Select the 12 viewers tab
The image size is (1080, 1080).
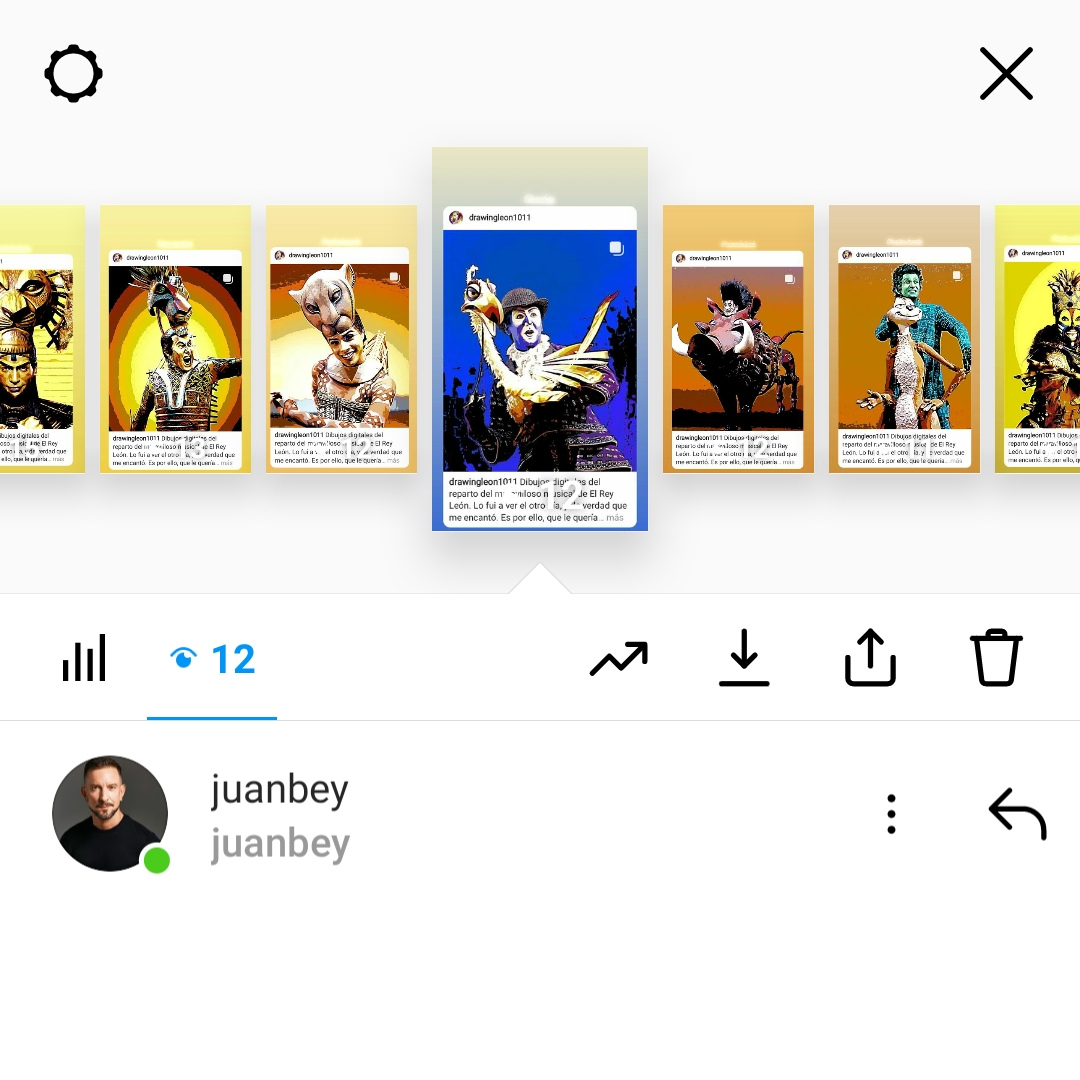pyautogui.click(x=212, y=659)
